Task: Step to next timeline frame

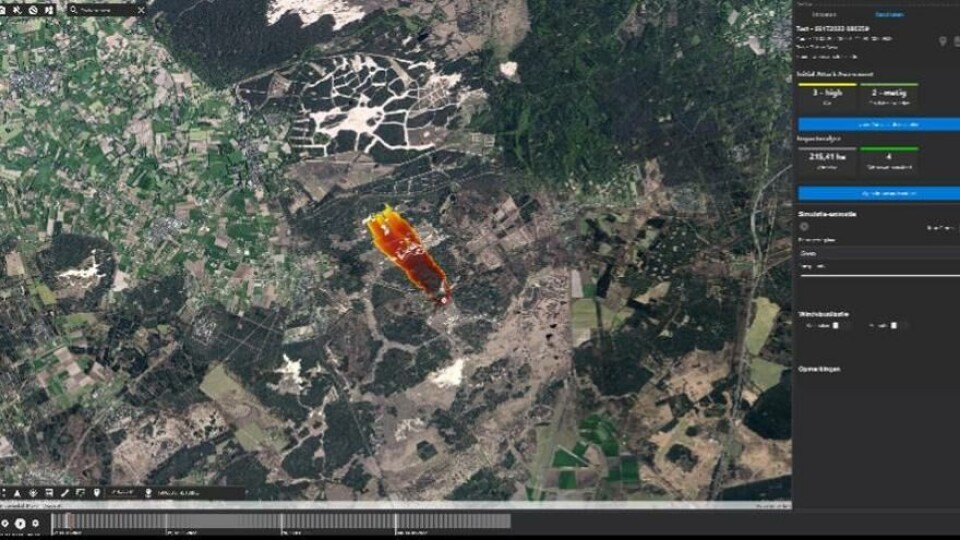Action: click(x=34, y=523)
